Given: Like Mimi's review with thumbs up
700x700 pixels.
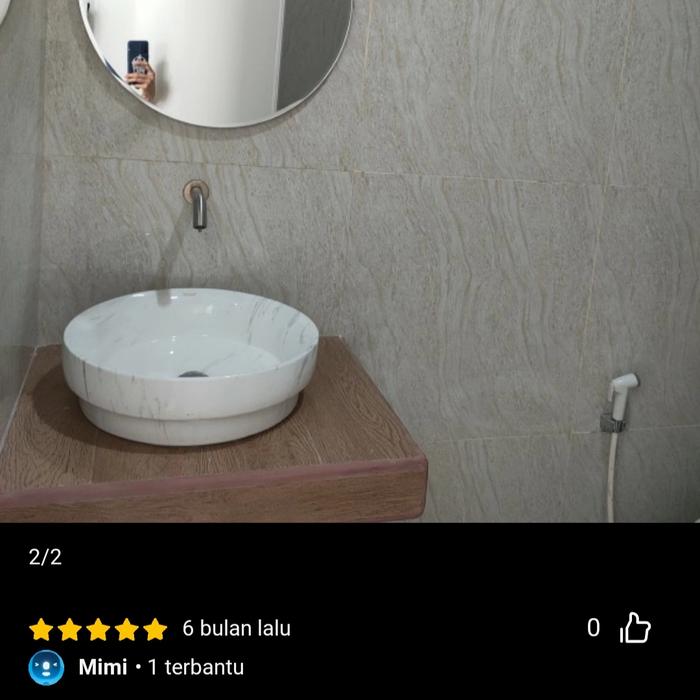Looking at the screenshot, I should coord(635,628).
